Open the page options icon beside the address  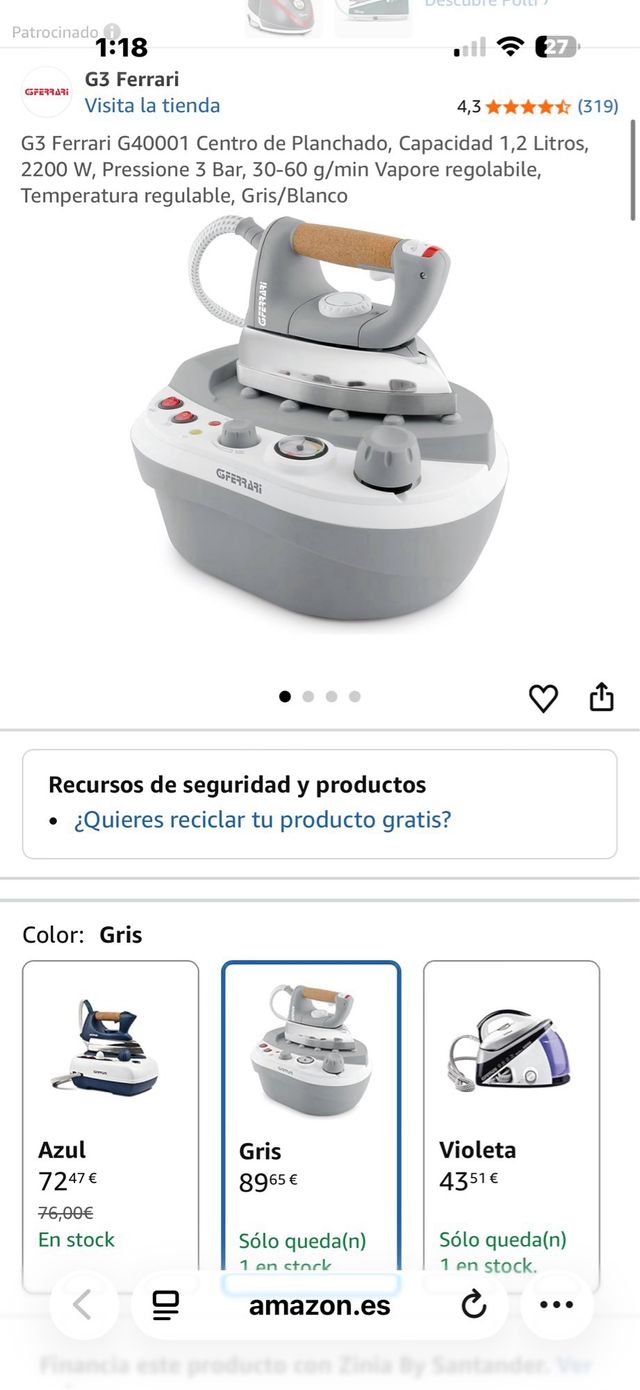[166, 1305]
